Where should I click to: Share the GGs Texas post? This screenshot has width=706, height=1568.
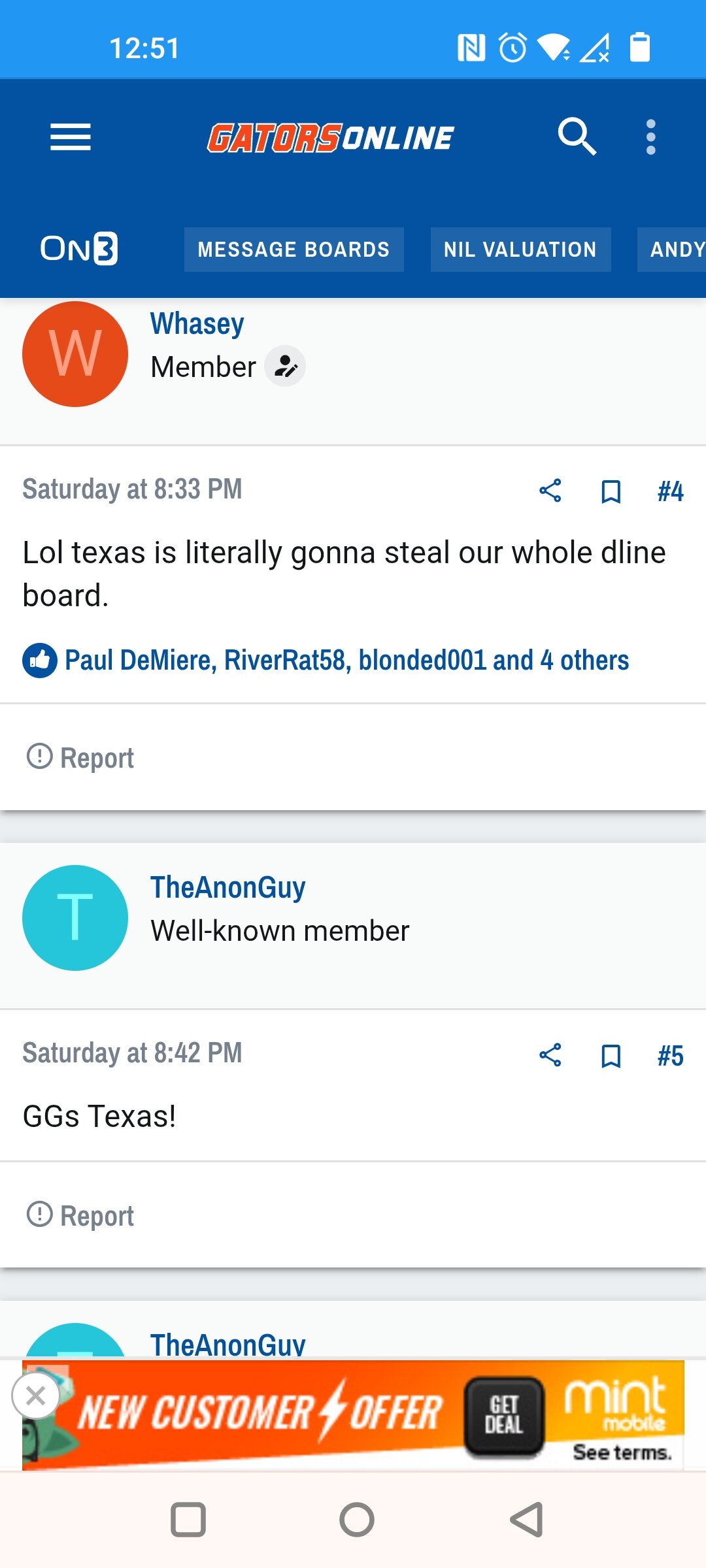coord(550,1055)
